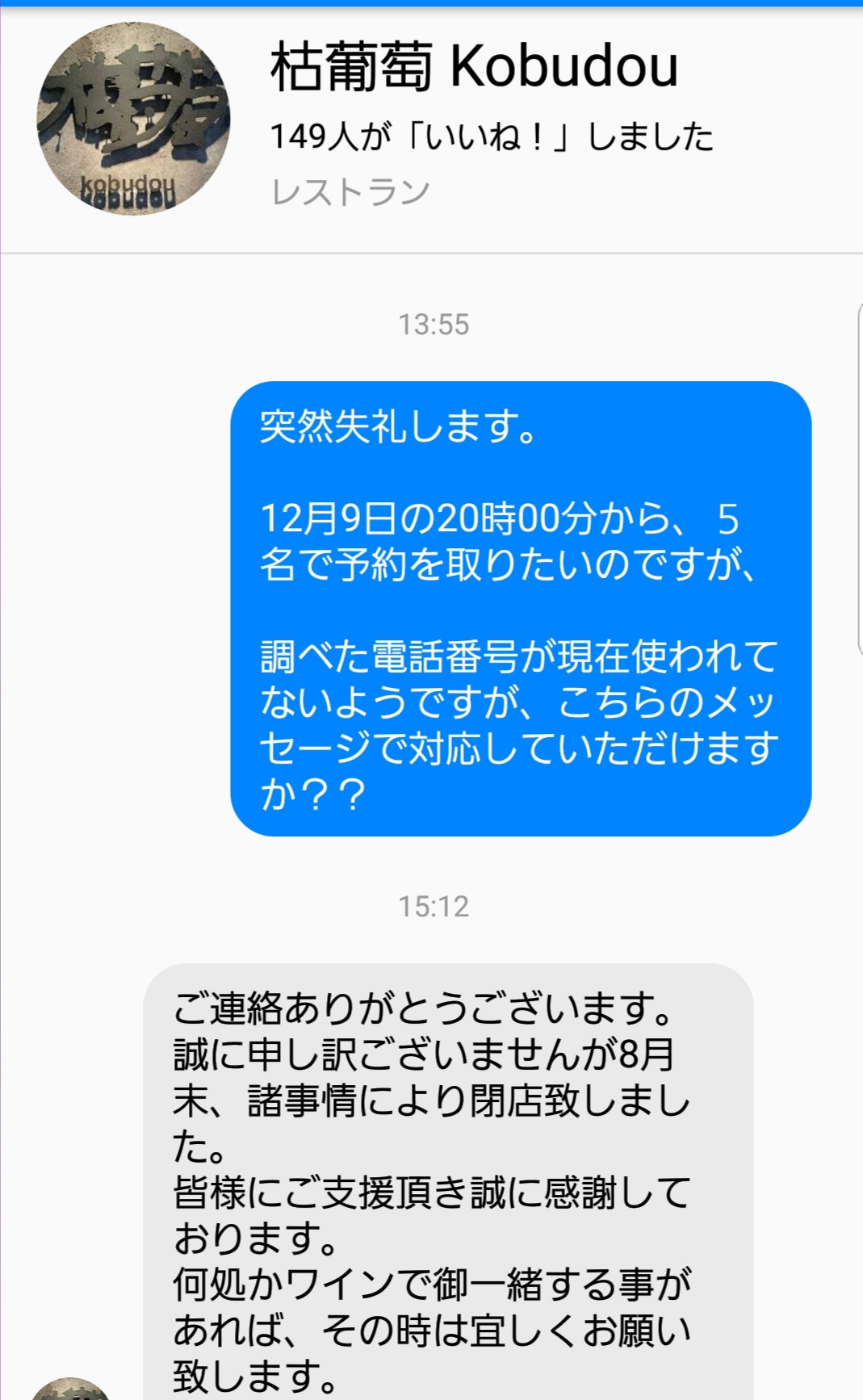This screenshot has height=1400, width=863.
Task: Open the 枯葡萄 Kobudou profile picture
Action: tap(133, 119)
